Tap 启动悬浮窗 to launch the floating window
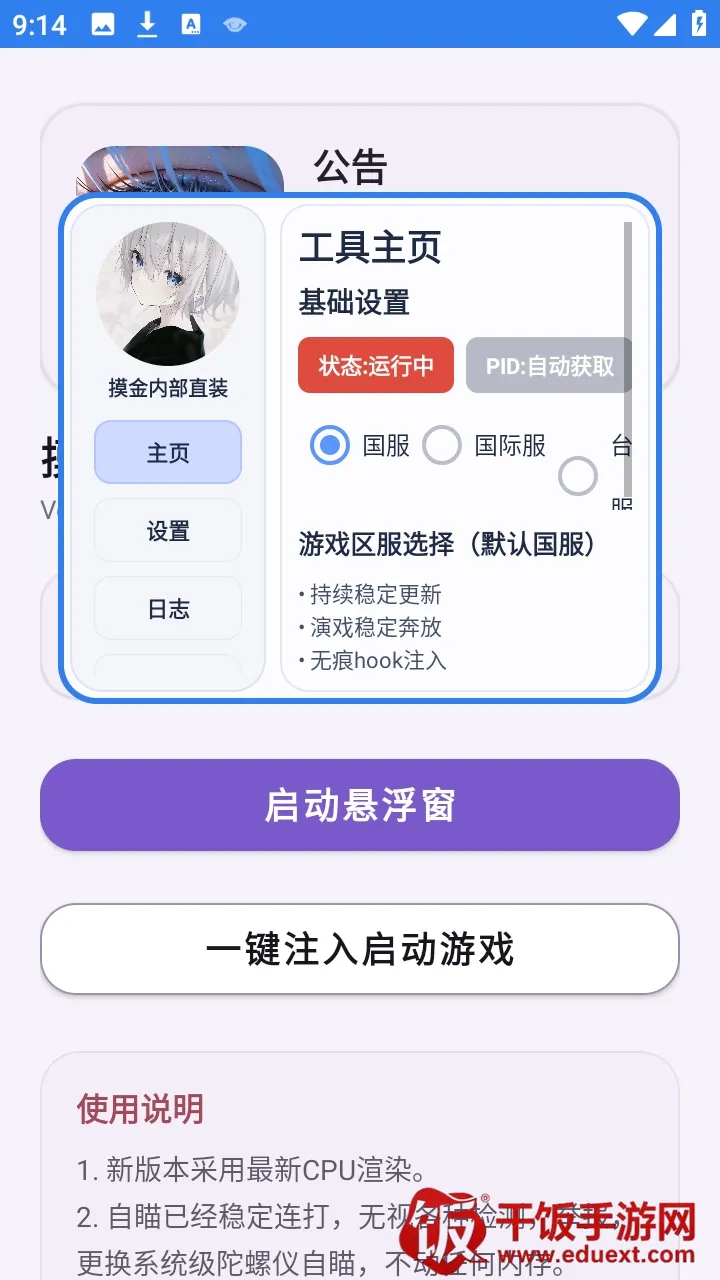720x1280 pixels. pyautogui.click(x=360, y=805)
